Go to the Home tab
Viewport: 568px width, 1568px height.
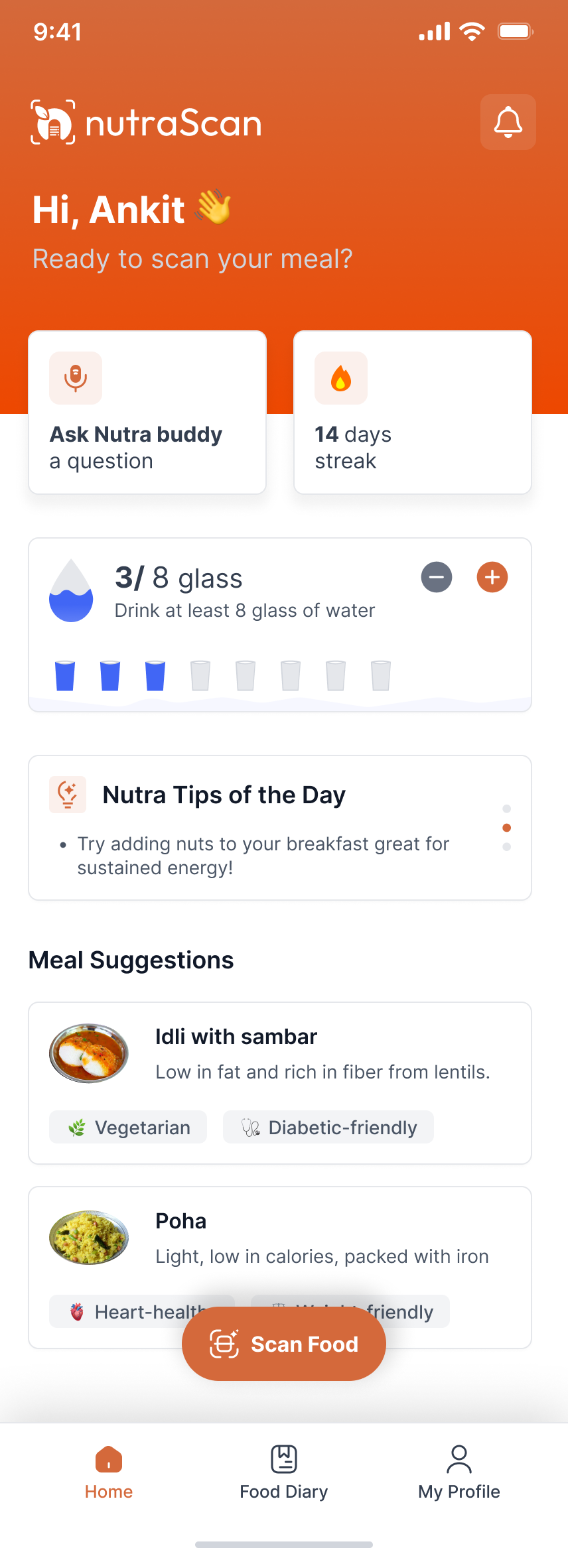coord(109,1472)
